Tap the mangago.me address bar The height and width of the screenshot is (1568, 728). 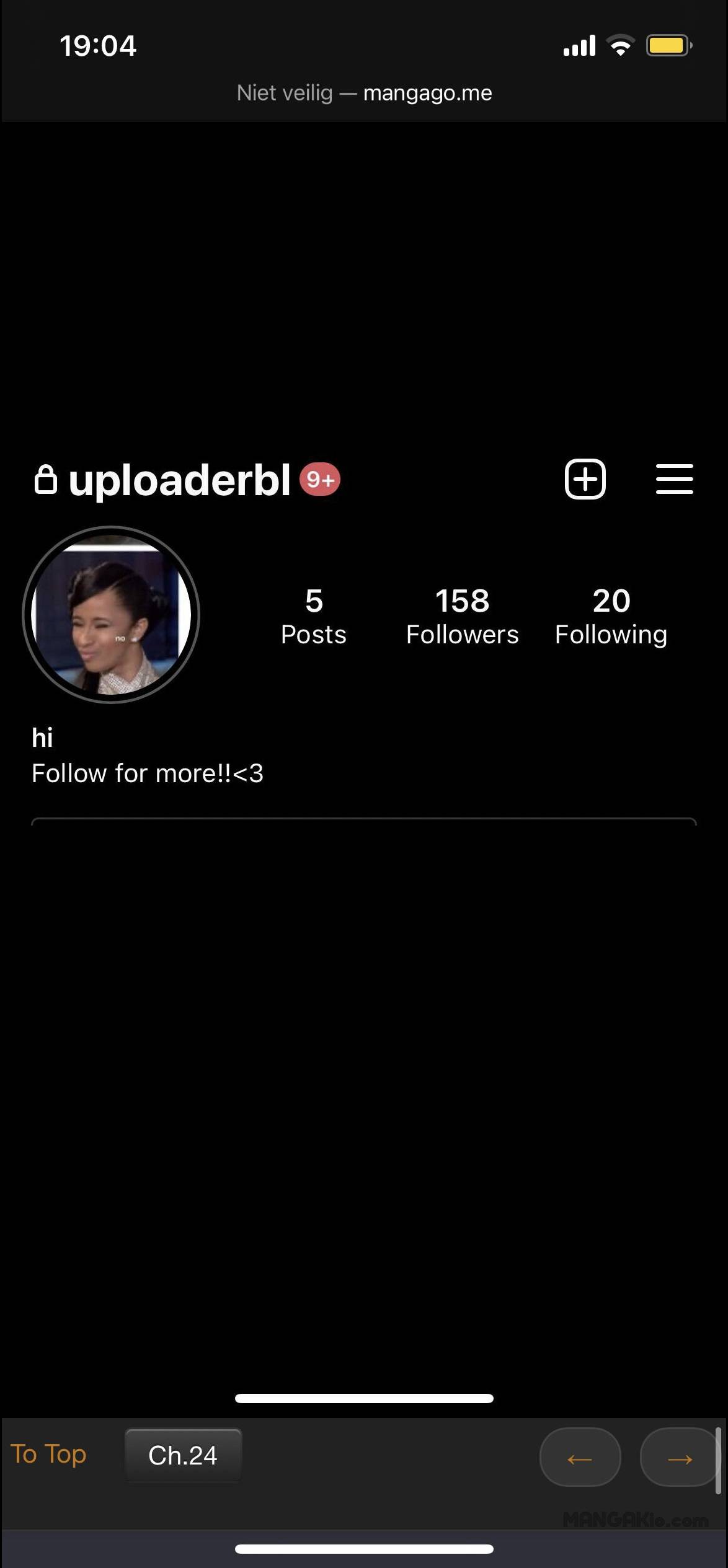click(x=365, y=93)
